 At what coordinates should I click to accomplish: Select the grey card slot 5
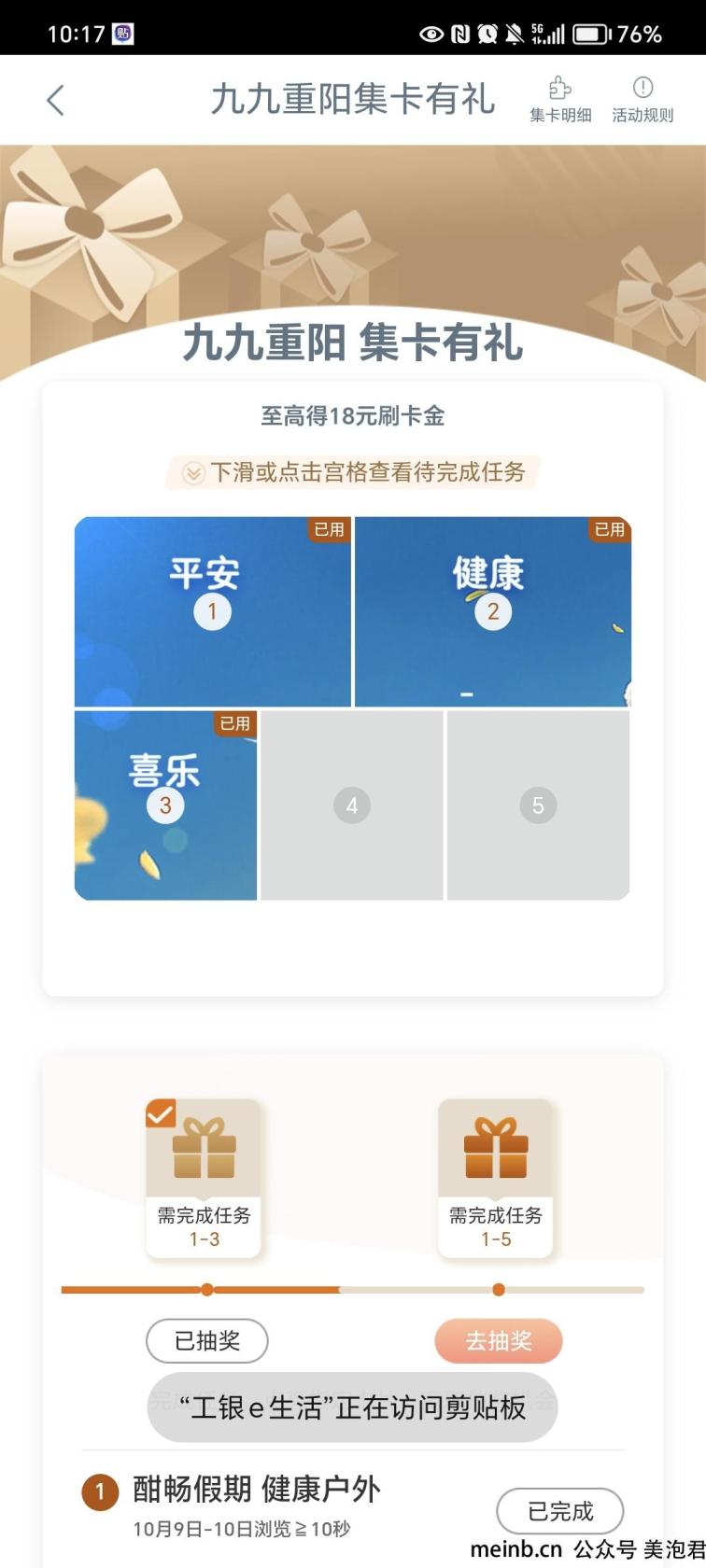(538, 805)
